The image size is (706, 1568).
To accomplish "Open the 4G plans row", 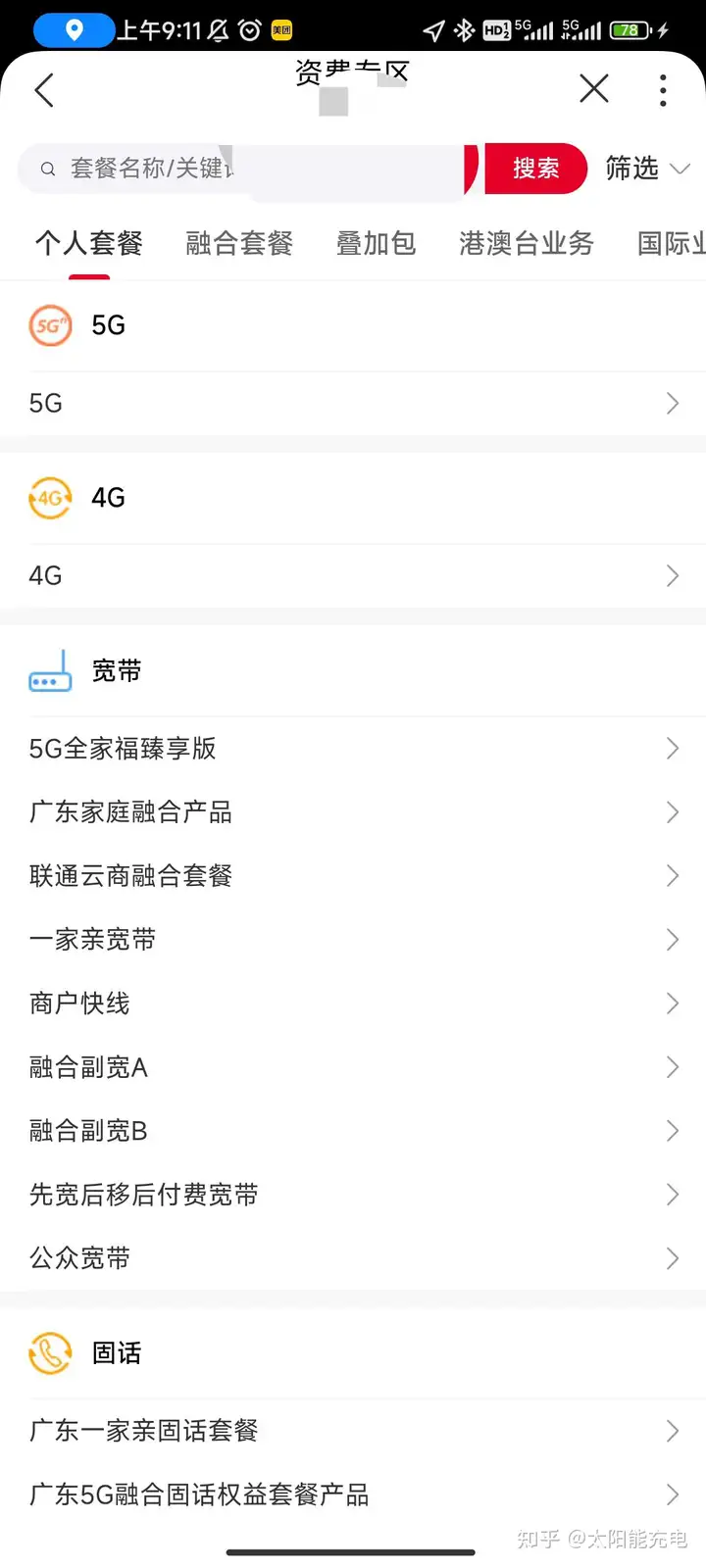I will [x=353, y=575].
